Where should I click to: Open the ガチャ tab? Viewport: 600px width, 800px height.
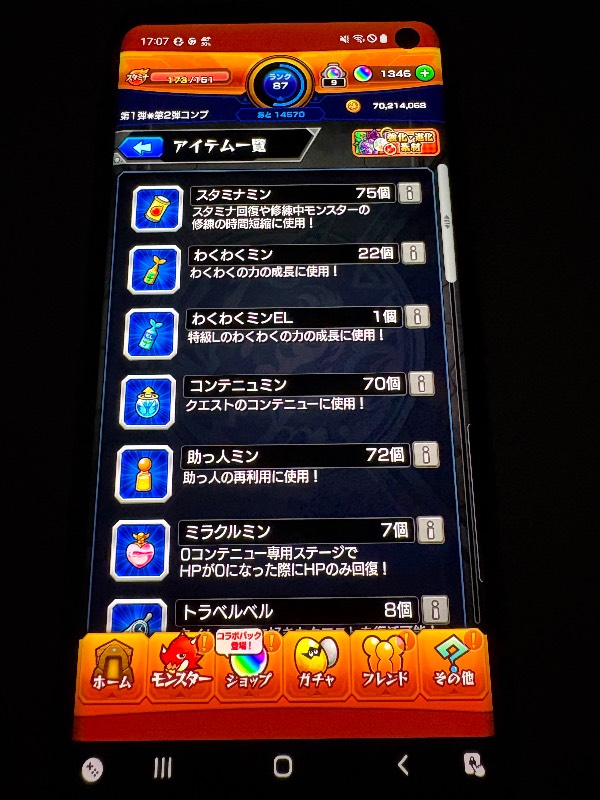[x=315, y=666]
